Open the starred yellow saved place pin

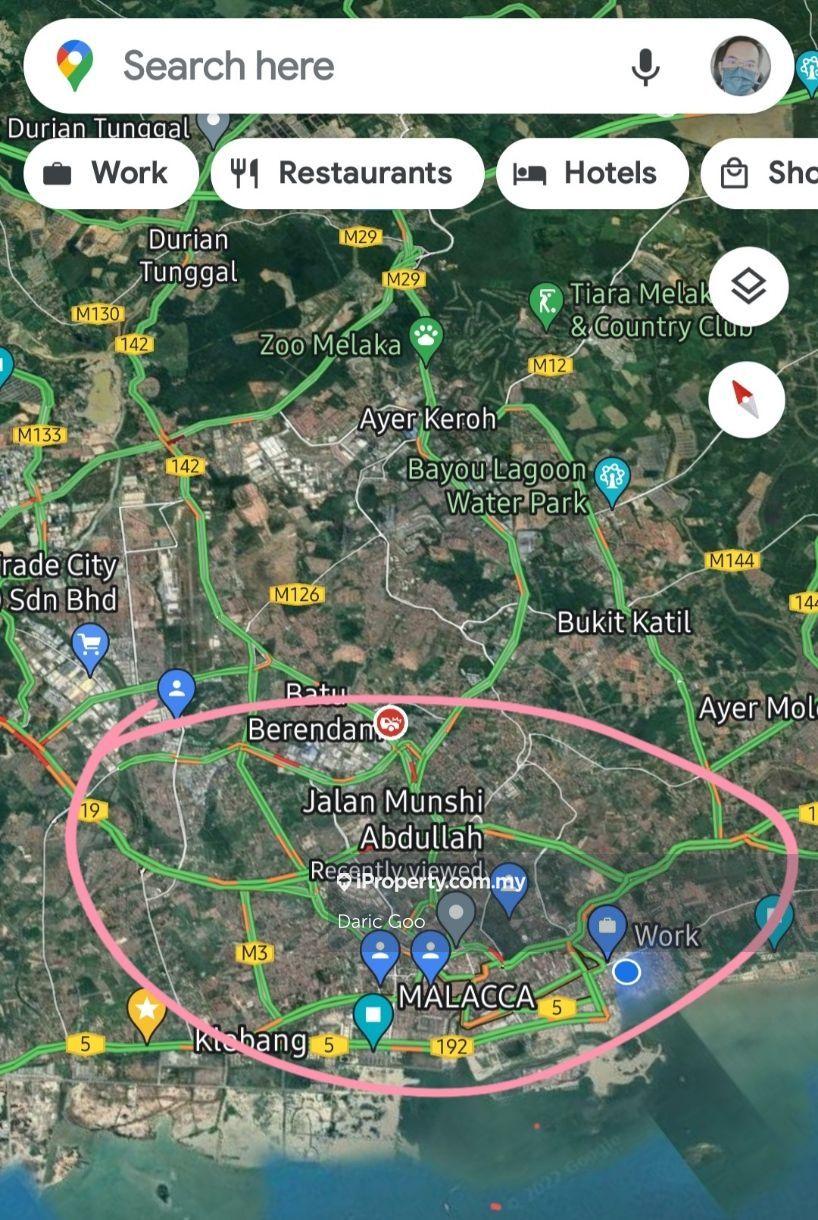point(147,1010)
